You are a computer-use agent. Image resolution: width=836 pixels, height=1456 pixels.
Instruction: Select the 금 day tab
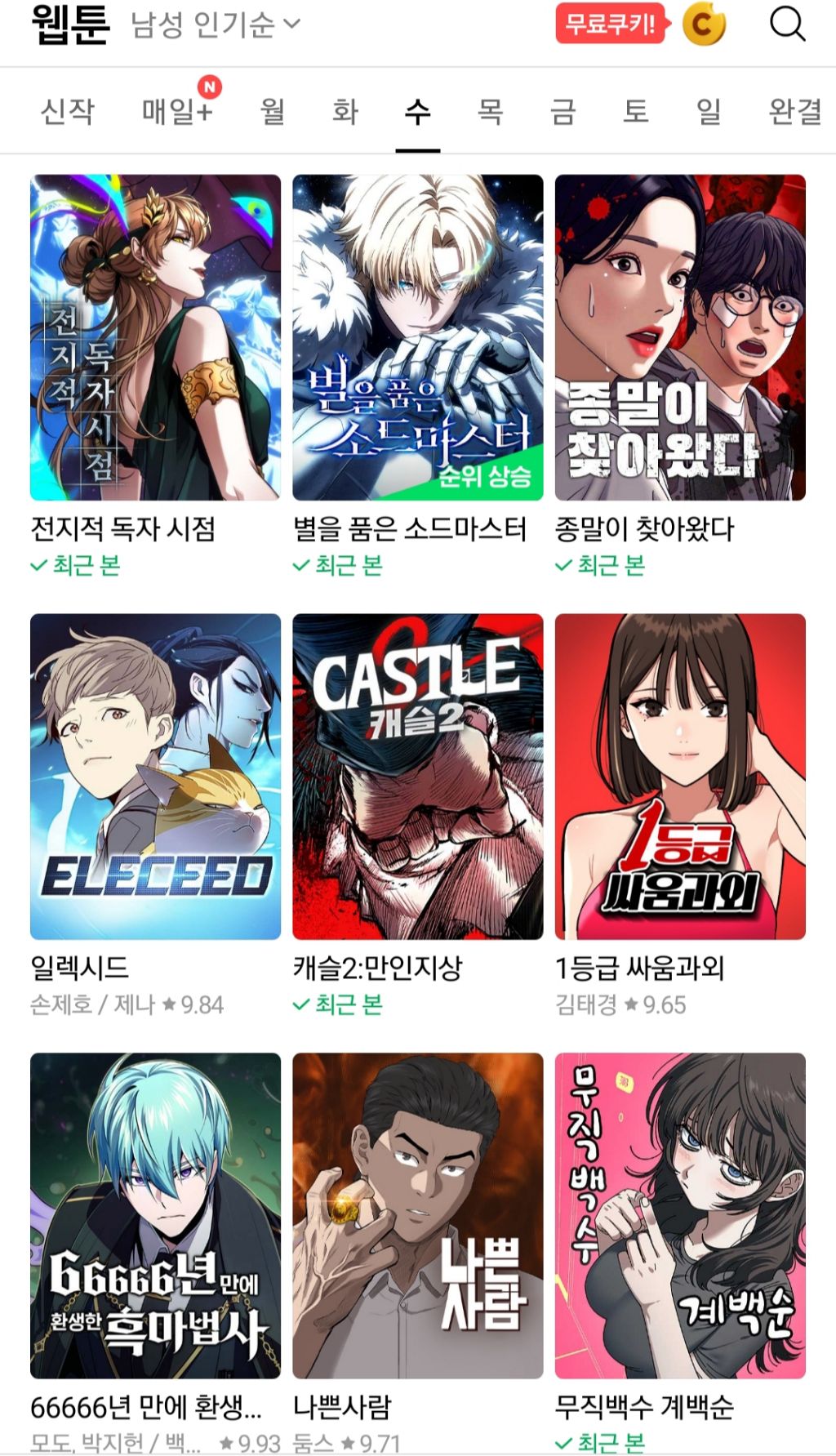pyautogui.click(x=563, y=111)
